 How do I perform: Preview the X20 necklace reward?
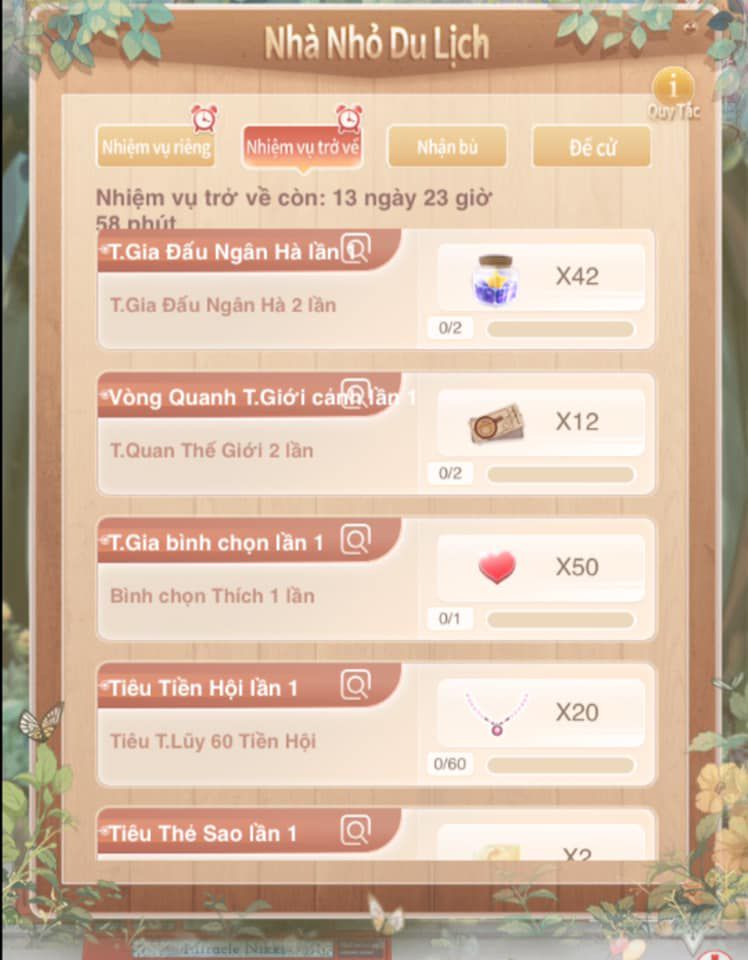(496, 713)
